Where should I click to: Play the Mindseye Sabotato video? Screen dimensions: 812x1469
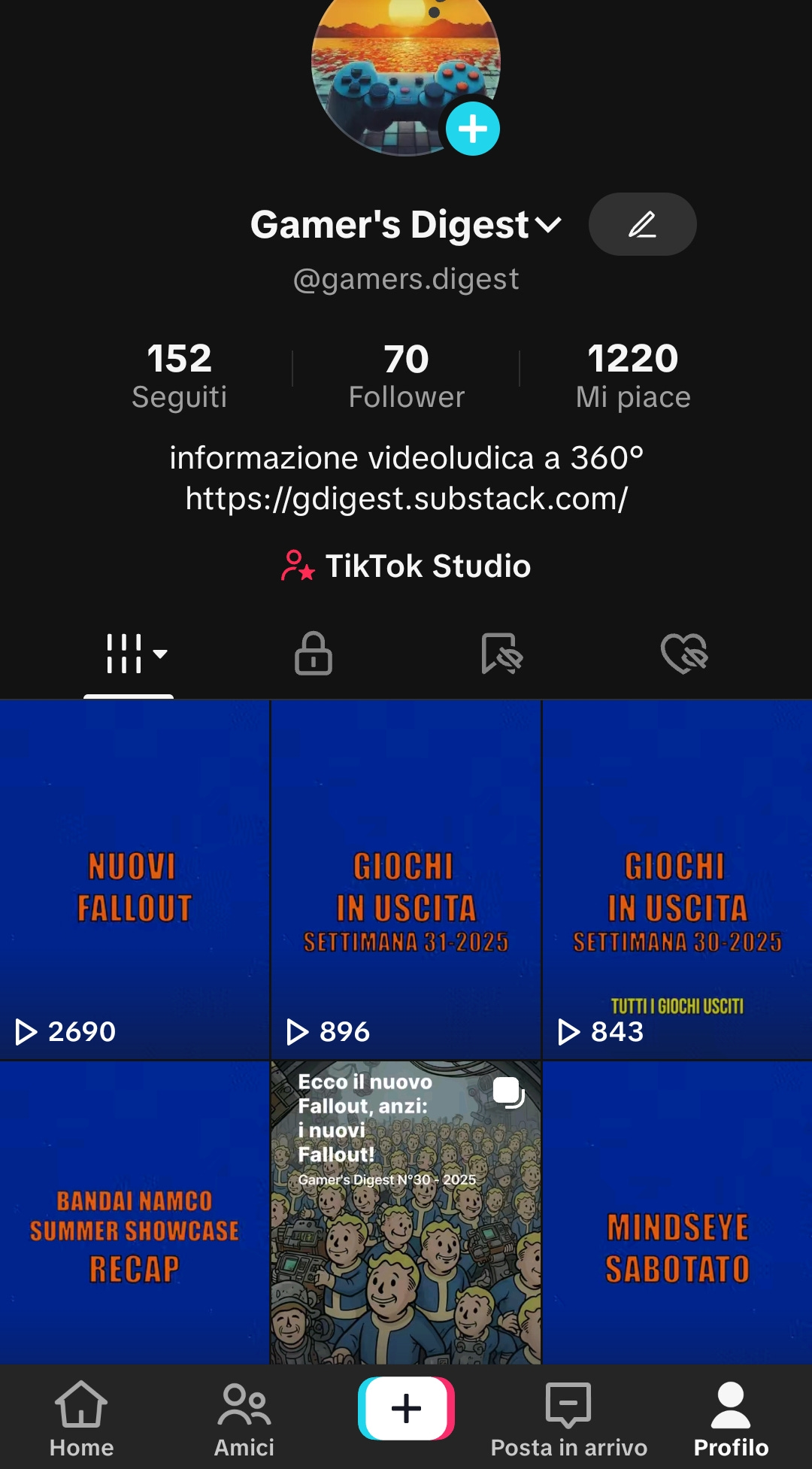(677, 1213)
